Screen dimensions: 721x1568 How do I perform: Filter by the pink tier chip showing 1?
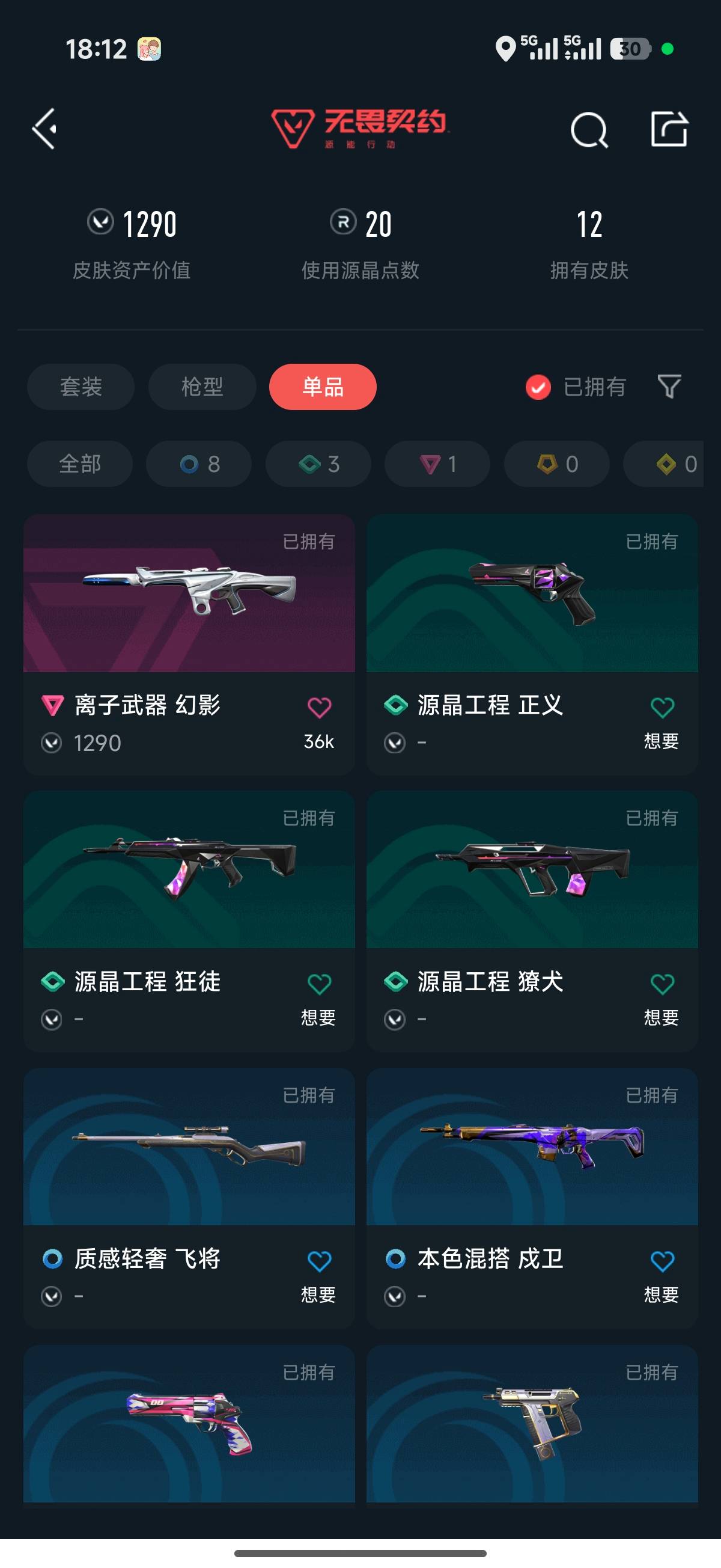click(x=437, y=464)
